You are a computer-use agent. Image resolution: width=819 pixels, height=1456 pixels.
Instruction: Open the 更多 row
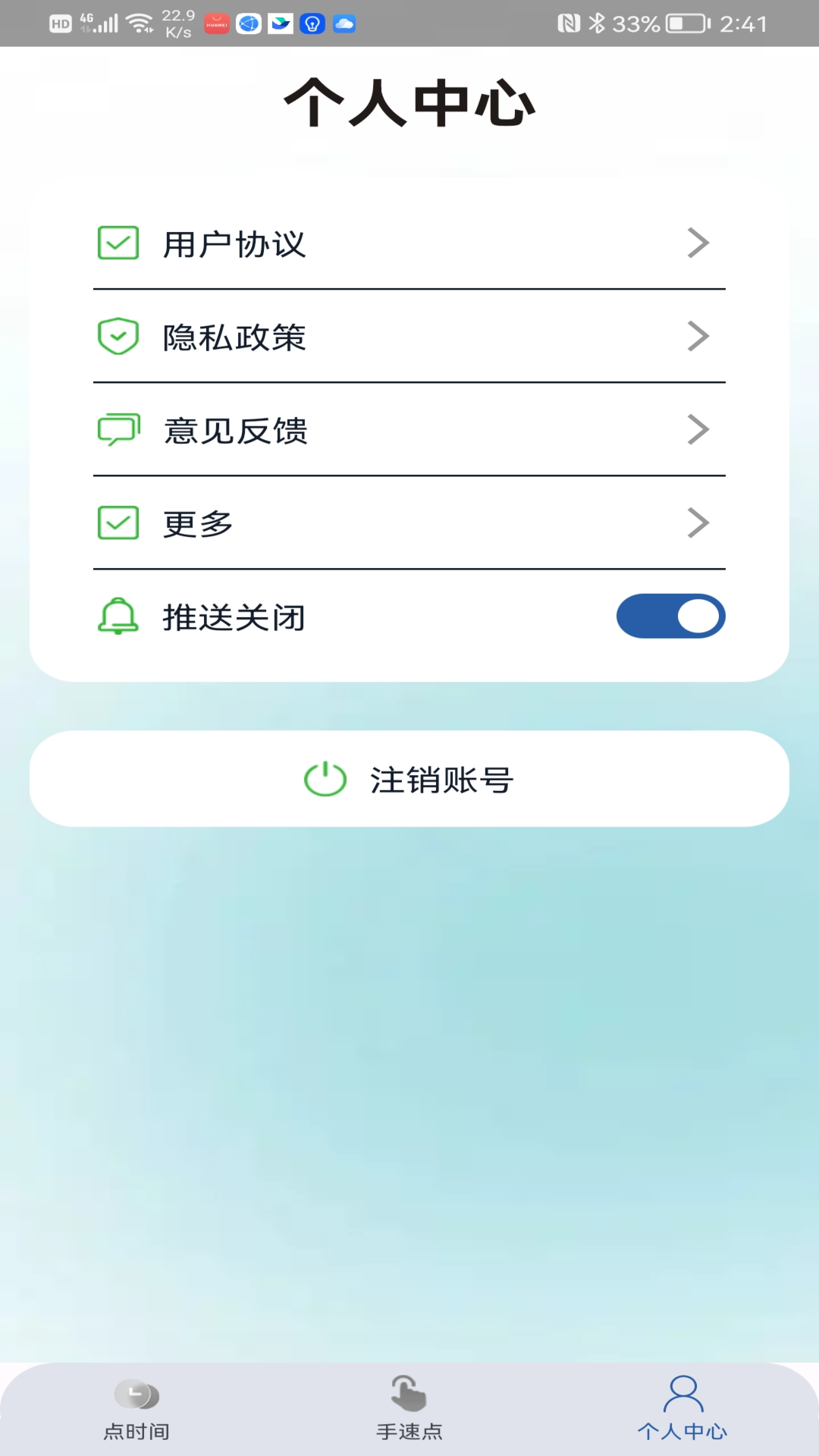point(409,523)
